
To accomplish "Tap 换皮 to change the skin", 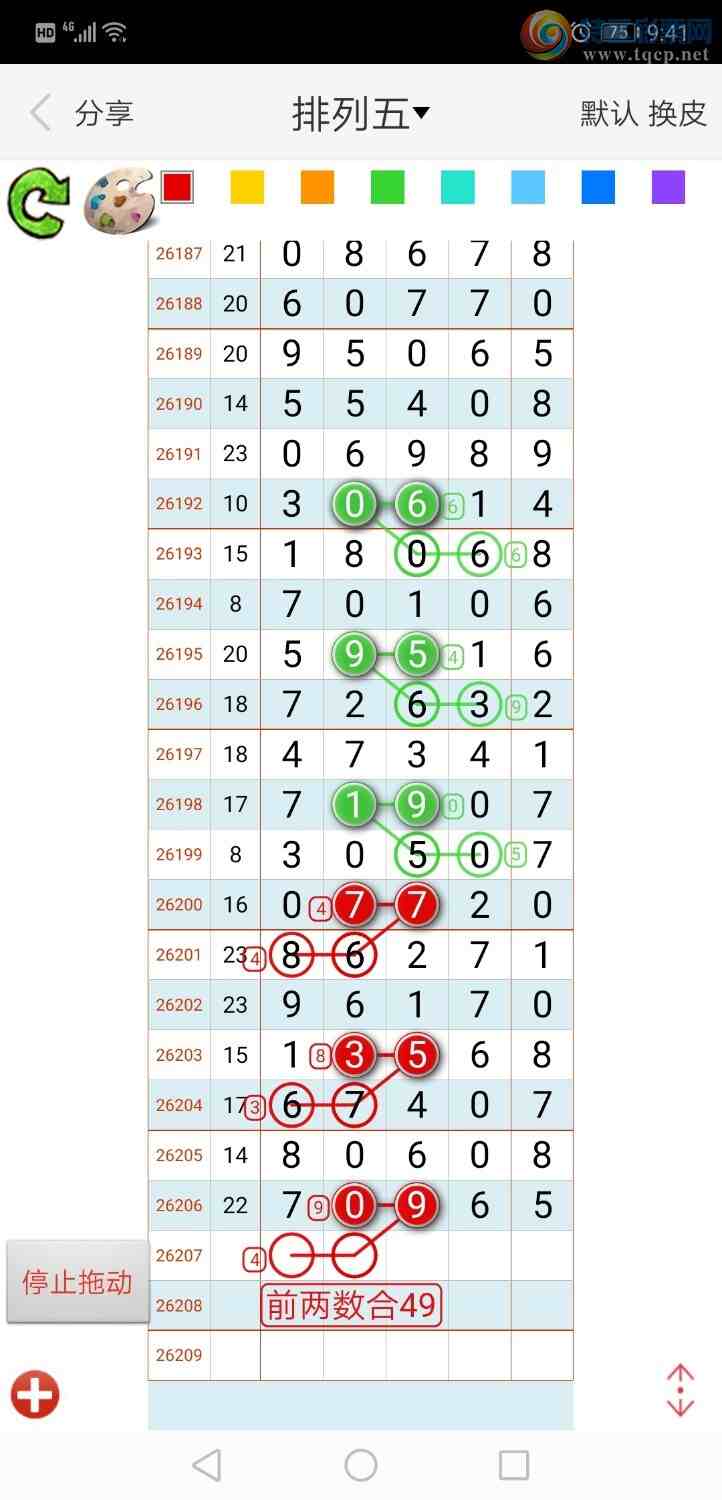I will click(x=678, y=114).
